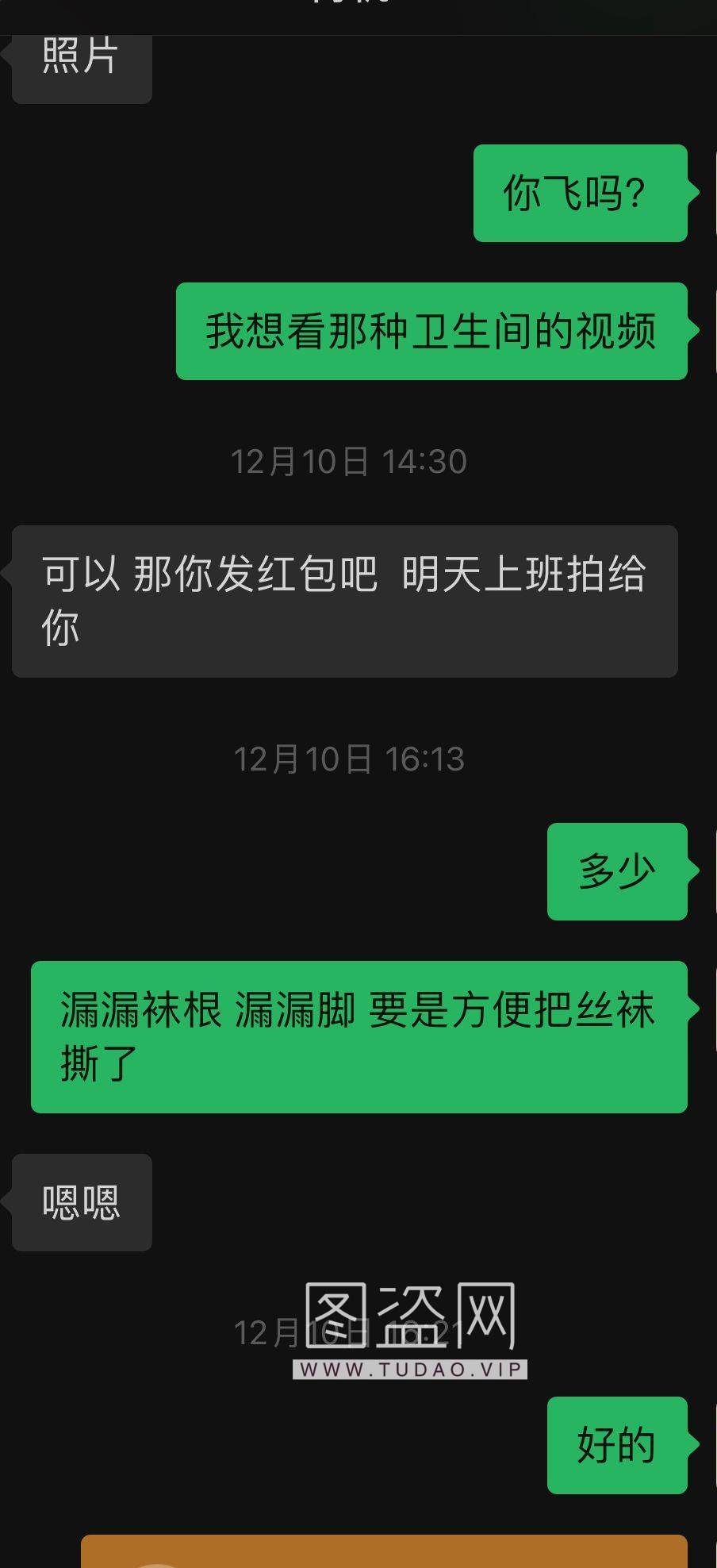Click the gray "嗯嗯" reply bubble
The height and width of the screenshot is (1568, 717).
pos(80,1203)
